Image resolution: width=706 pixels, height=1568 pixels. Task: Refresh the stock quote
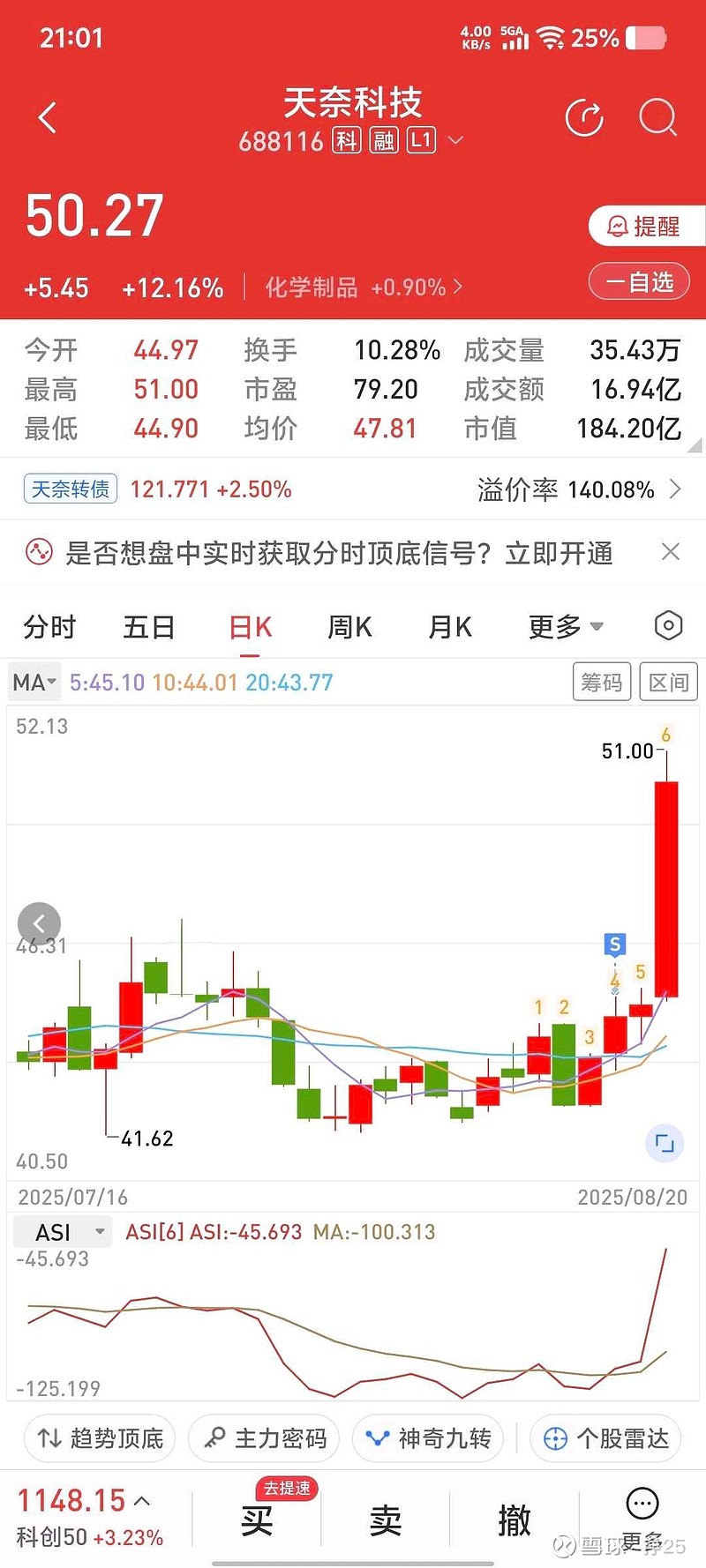pyautogui.click(x=583, y=118)
